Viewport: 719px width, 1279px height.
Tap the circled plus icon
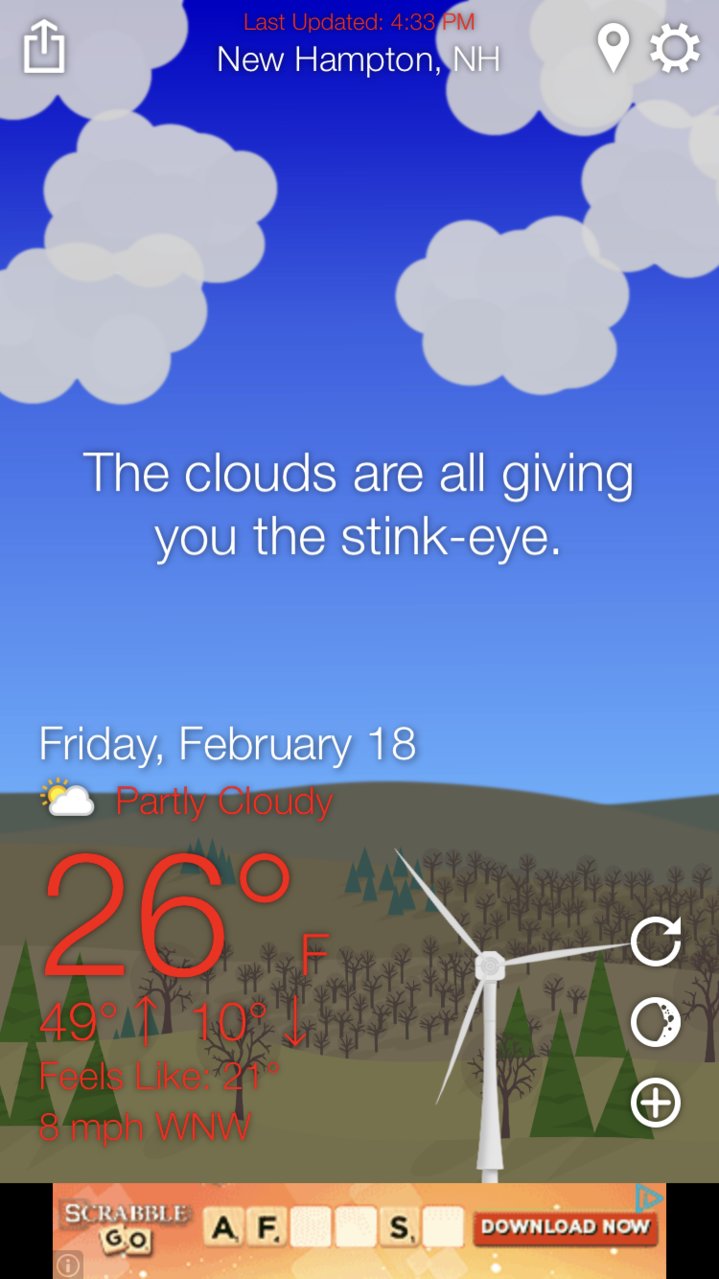click(x=656, y=1103)
